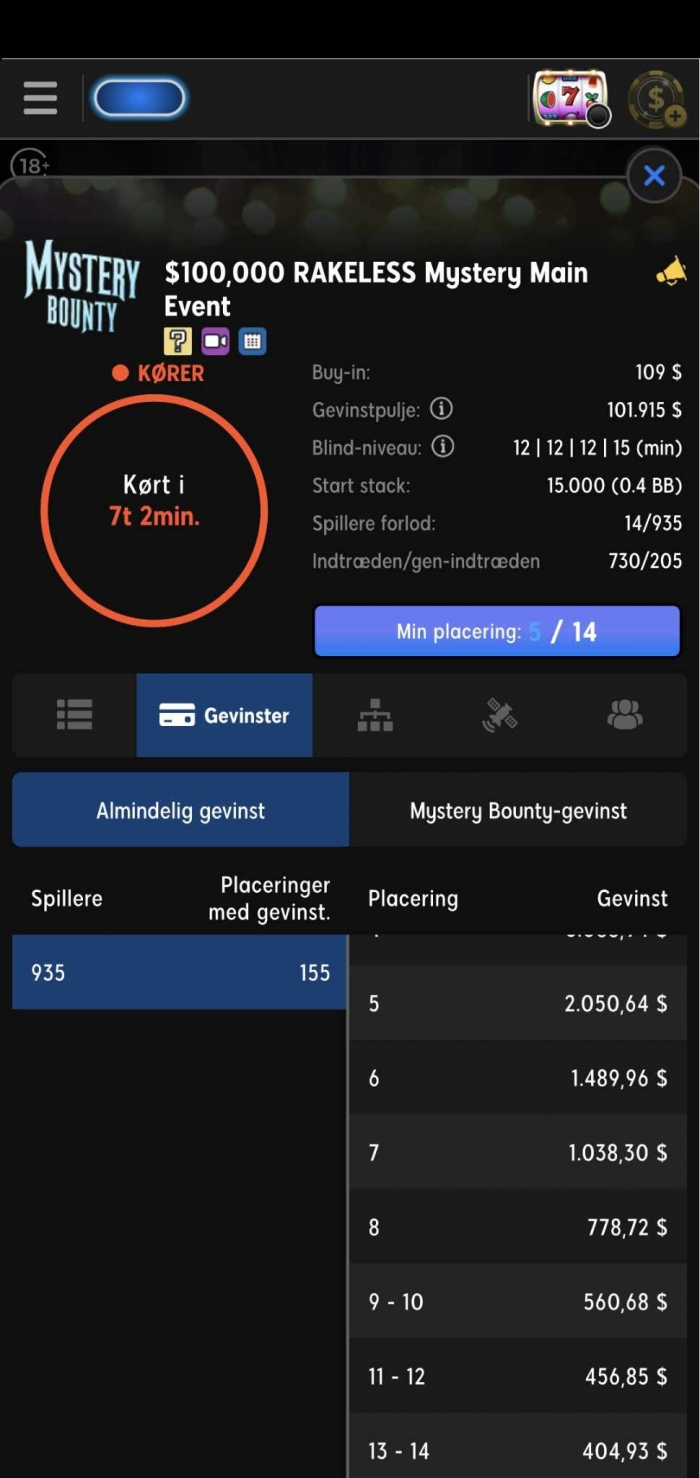The width and height of the screenshot is (700, 1478).
Task: Switch to the list details tab
Action: [74, 715]
